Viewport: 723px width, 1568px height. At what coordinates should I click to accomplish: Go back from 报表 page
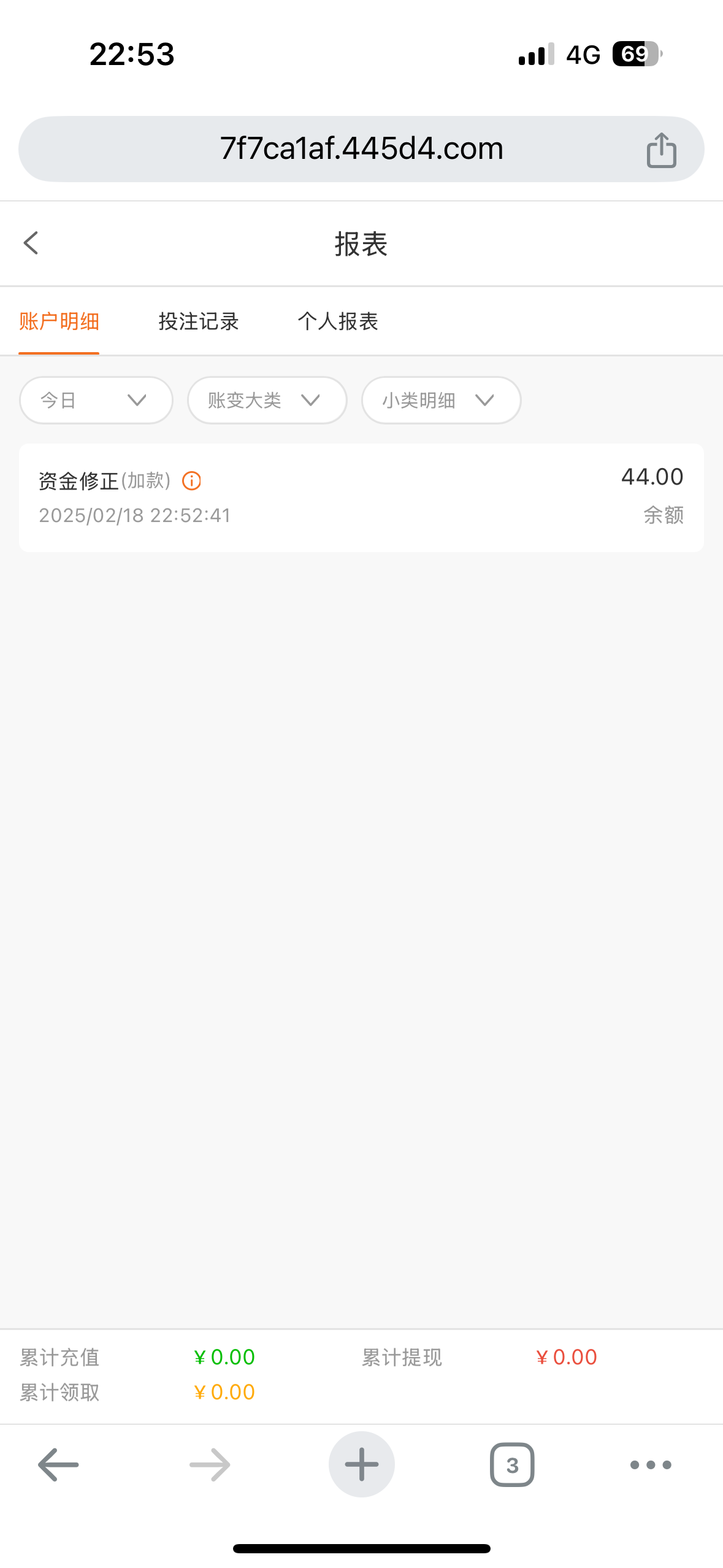(x=31, y=243)
